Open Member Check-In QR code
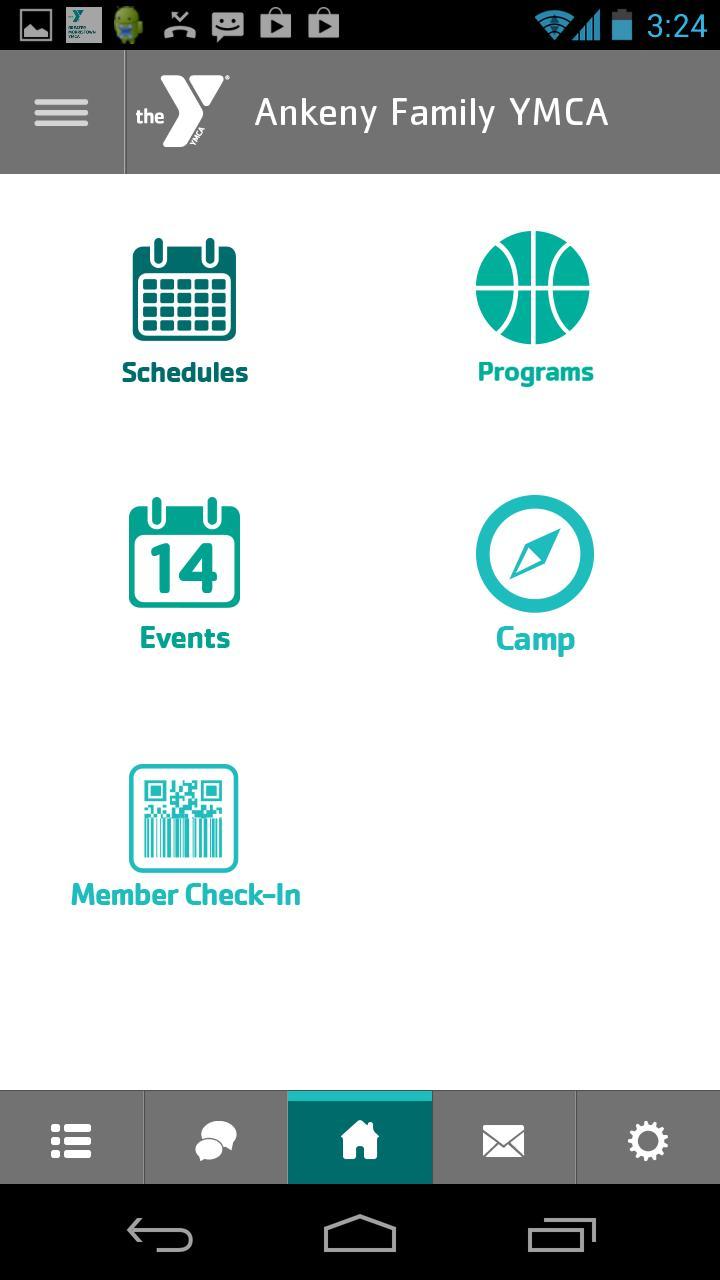Viewport: 720px width, 1280px height. coord(184,818)
